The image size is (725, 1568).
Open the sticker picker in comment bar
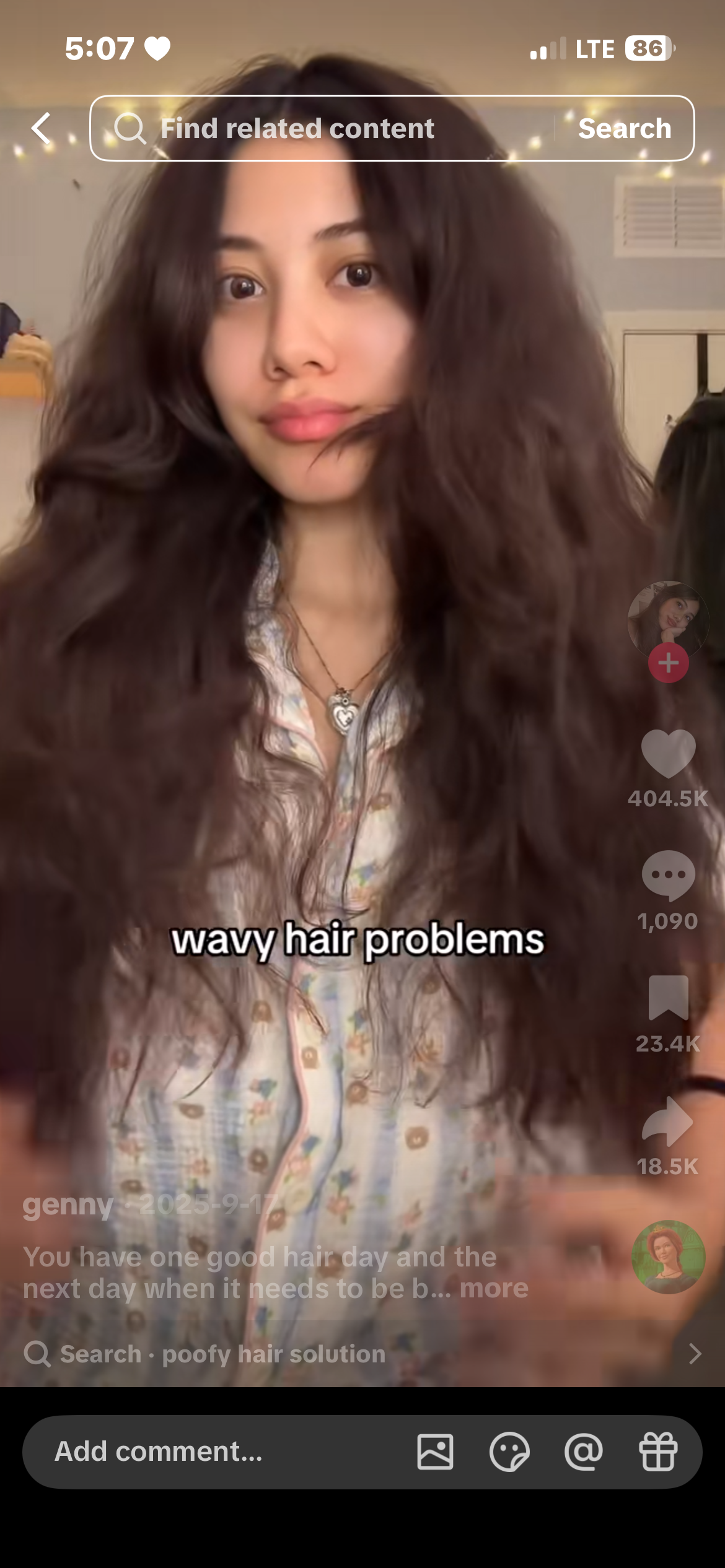point(509,1452)
